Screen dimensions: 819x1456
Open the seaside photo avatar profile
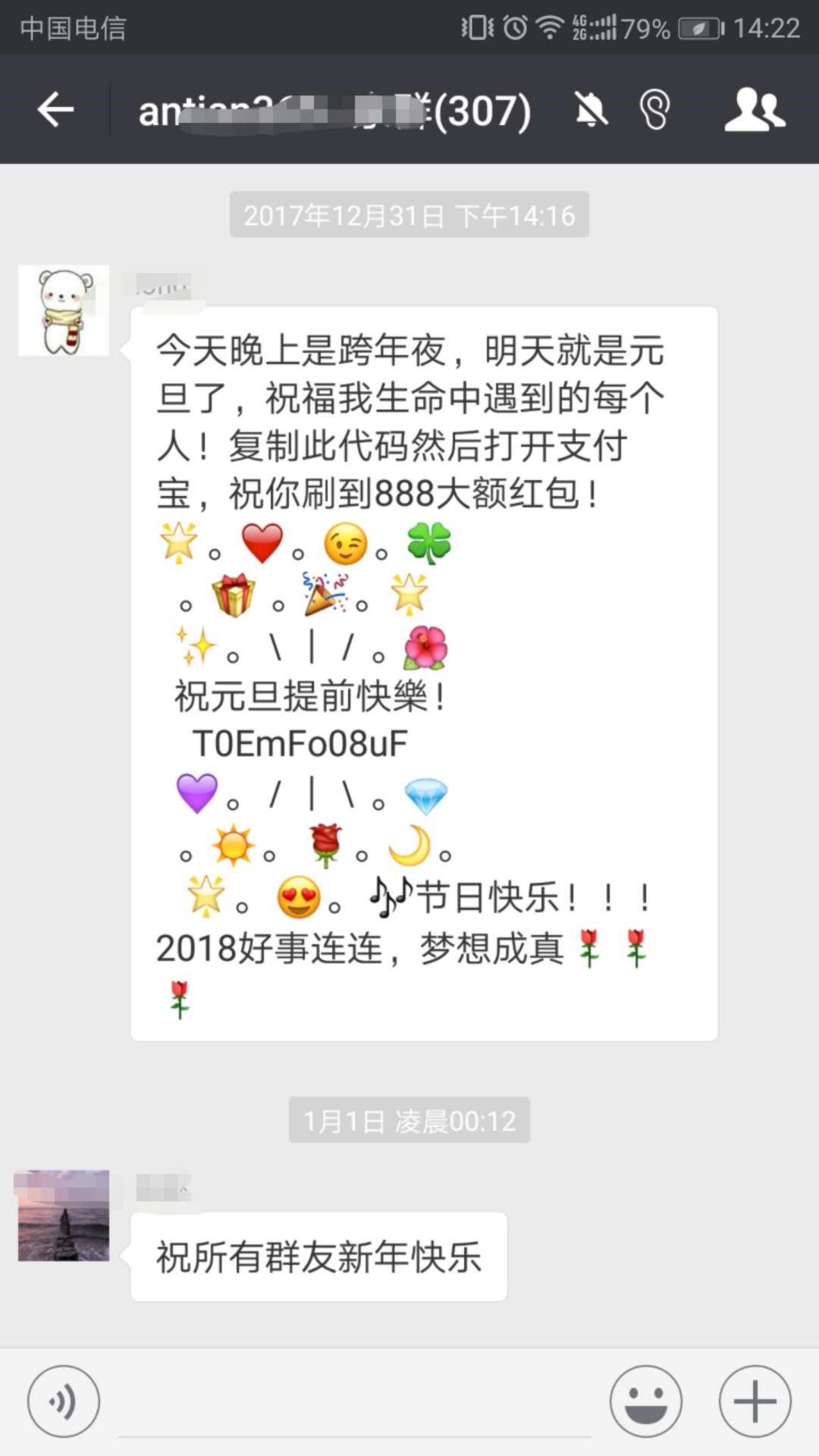64,1216
